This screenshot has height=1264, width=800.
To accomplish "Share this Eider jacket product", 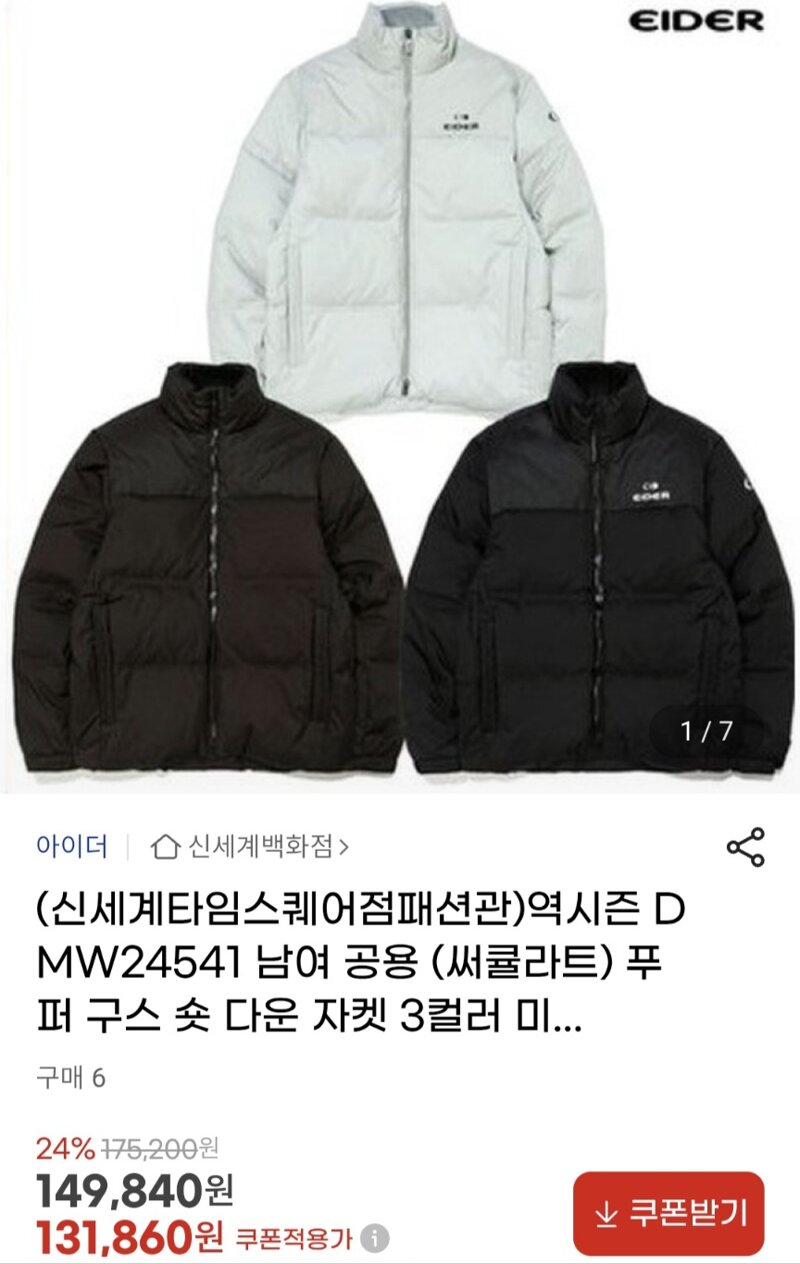I will pyautogui.click(x=745, y=847).
